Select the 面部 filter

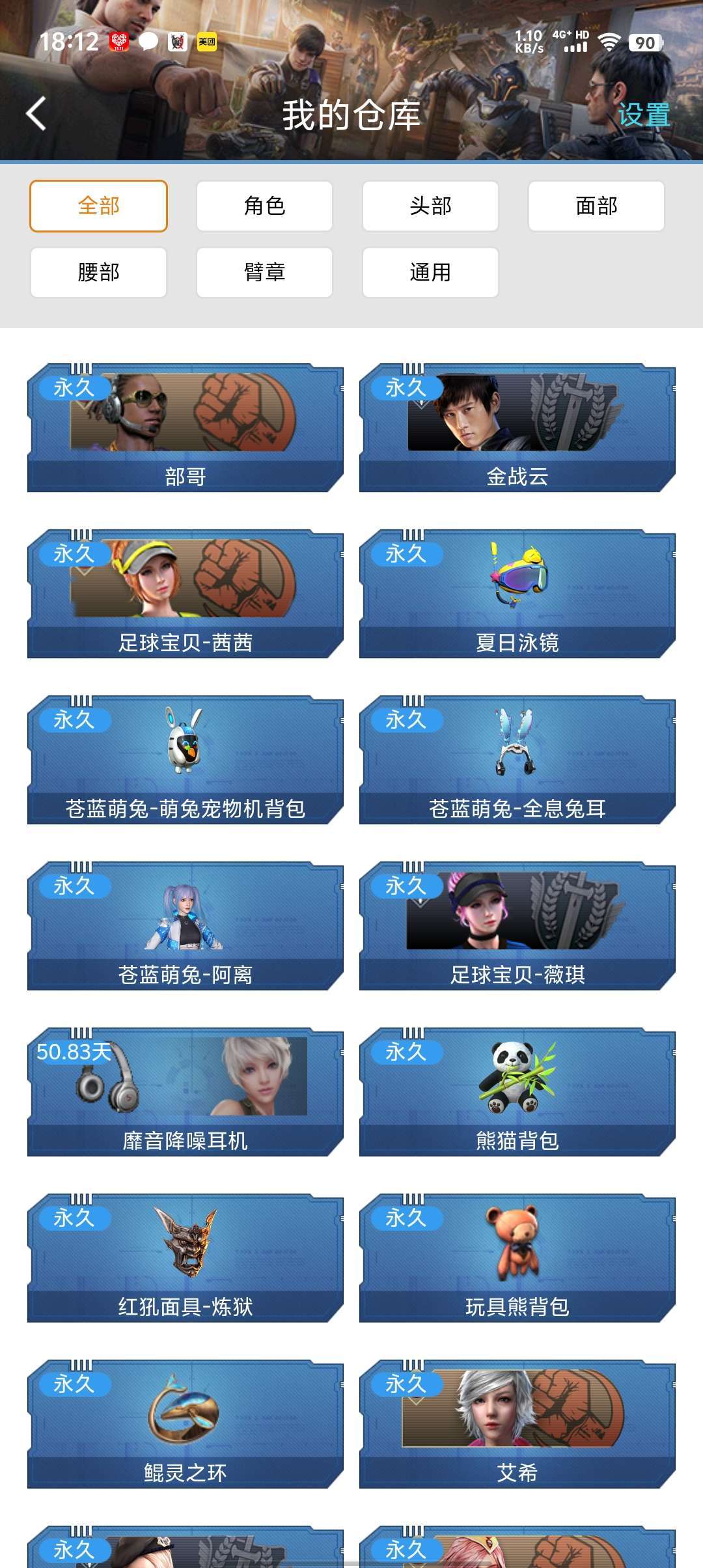tap(596, 205)
